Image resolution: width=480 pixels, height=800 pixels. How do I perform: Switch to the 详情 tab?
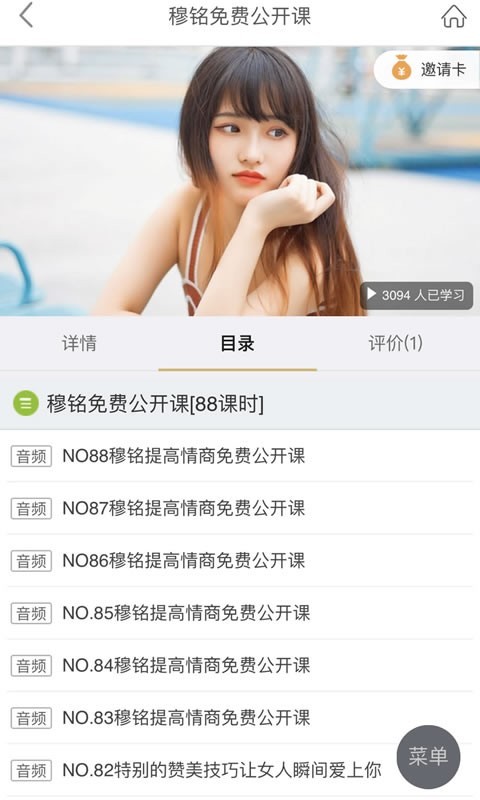[79, 343]
